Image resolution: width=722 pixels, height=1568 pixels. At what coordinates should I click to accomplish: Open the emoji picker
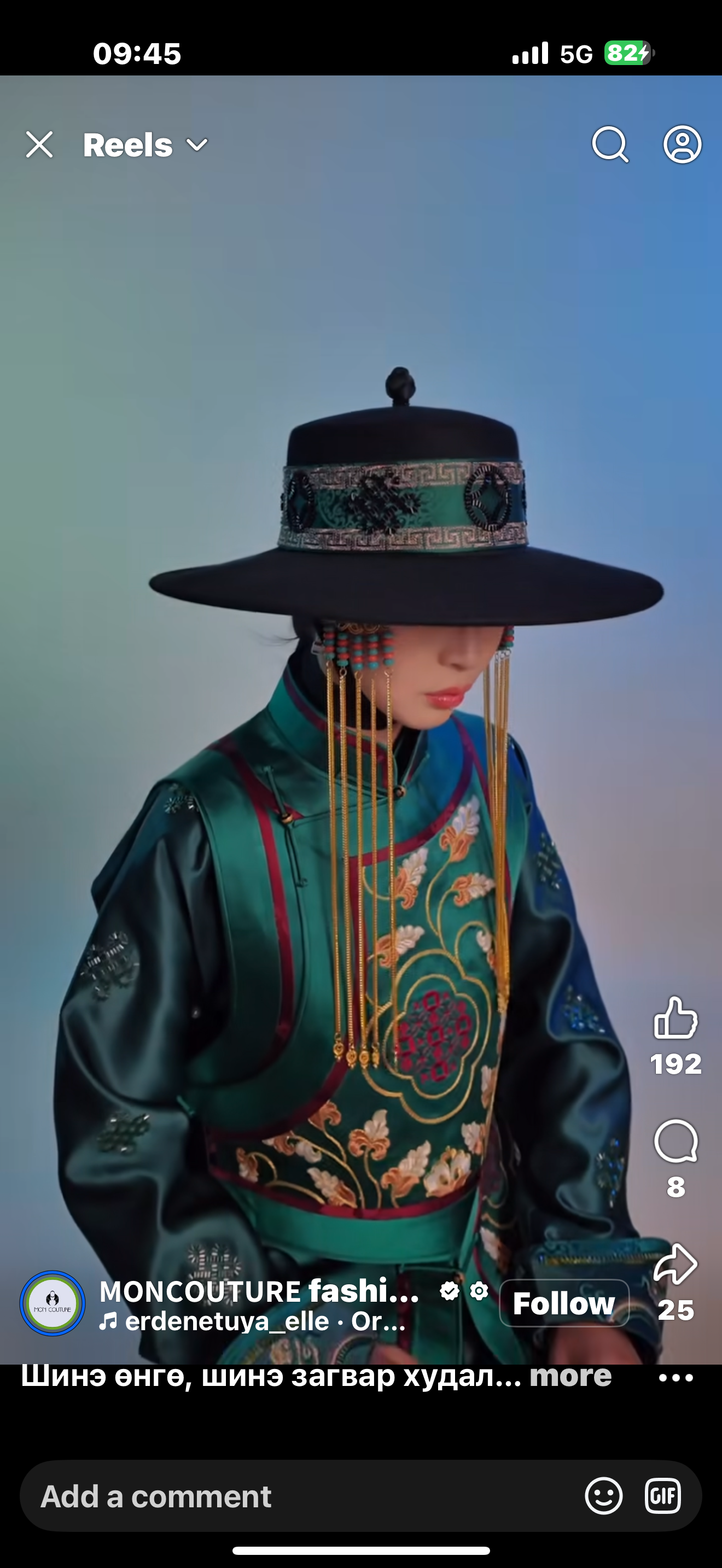click(x=603, y=1496)
